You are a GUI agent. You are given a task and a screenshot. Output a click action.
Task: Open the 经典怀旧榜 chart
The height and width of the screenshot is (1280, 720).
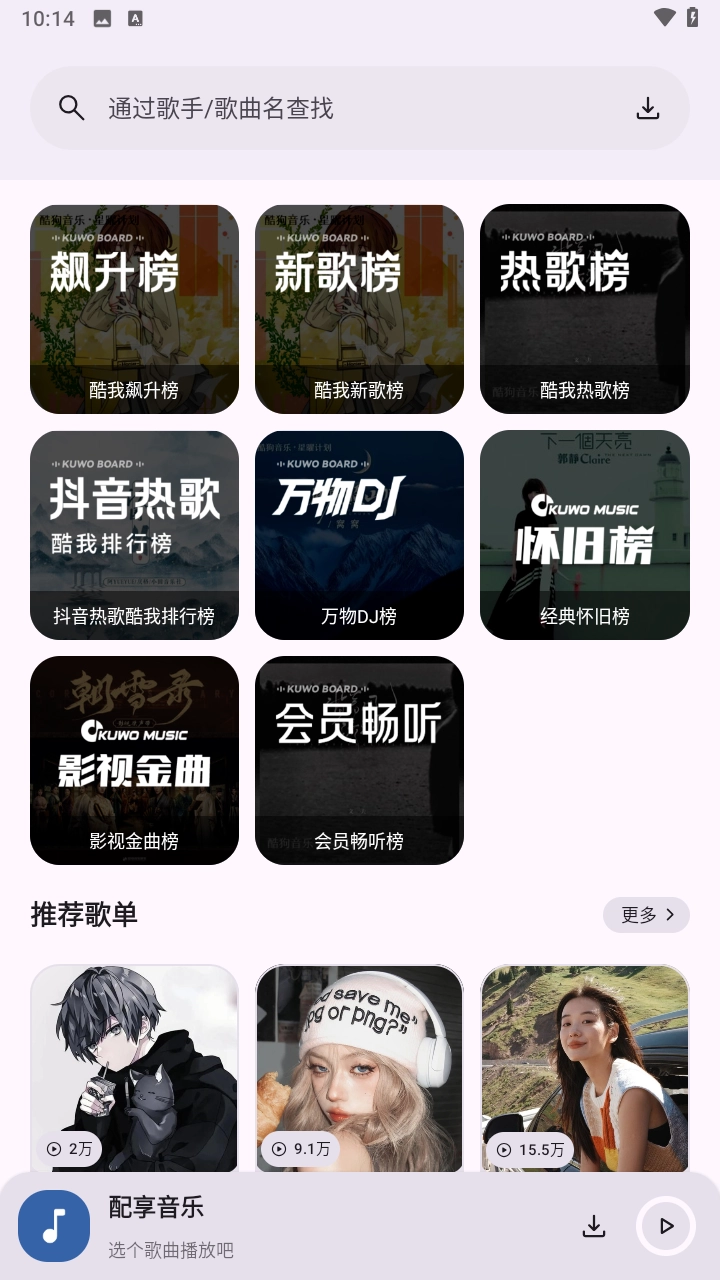point(584,535)
